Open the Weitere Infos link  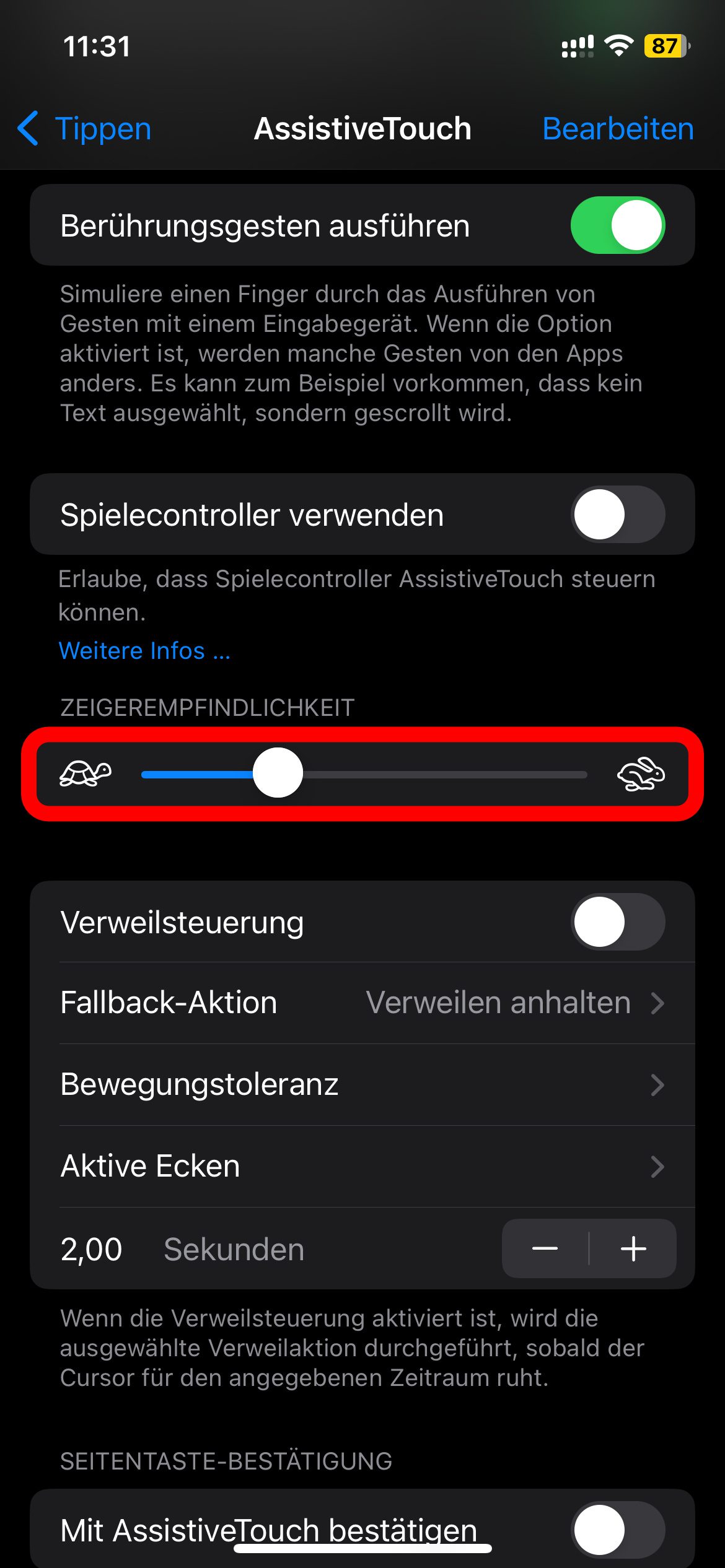144,651
